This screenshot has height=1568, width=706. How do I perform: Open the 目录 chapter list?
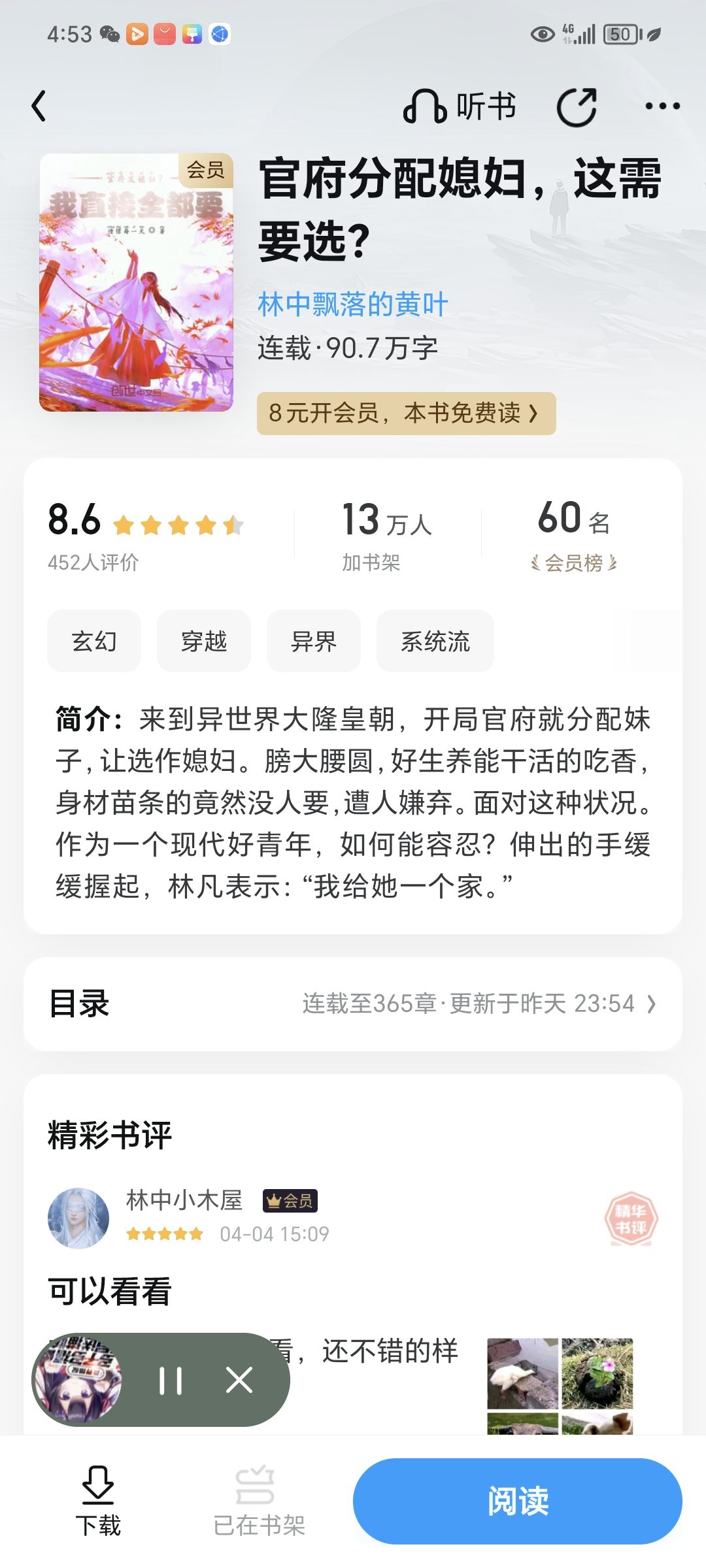pyautogui.click(x=353, y=1004)
